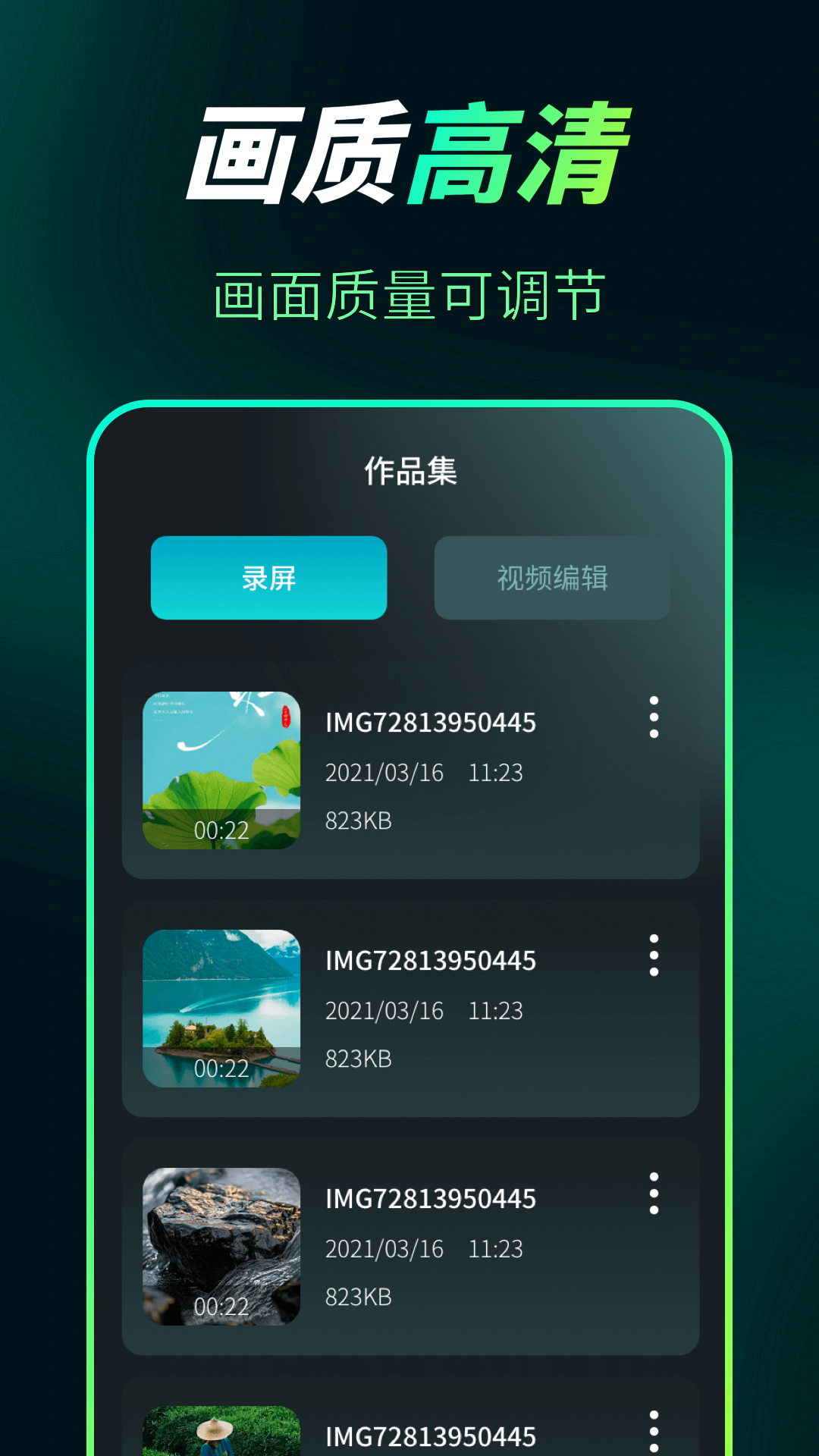Switch to the 视频编辑 tab

pos(551,578)
